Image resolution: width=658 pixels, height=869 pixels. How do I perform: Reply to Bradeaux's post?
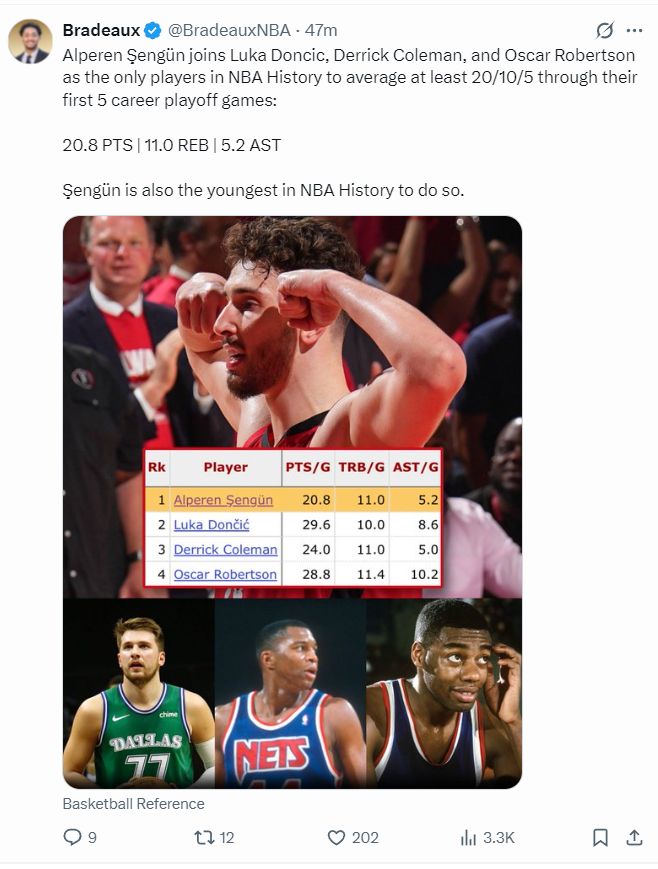73,837
